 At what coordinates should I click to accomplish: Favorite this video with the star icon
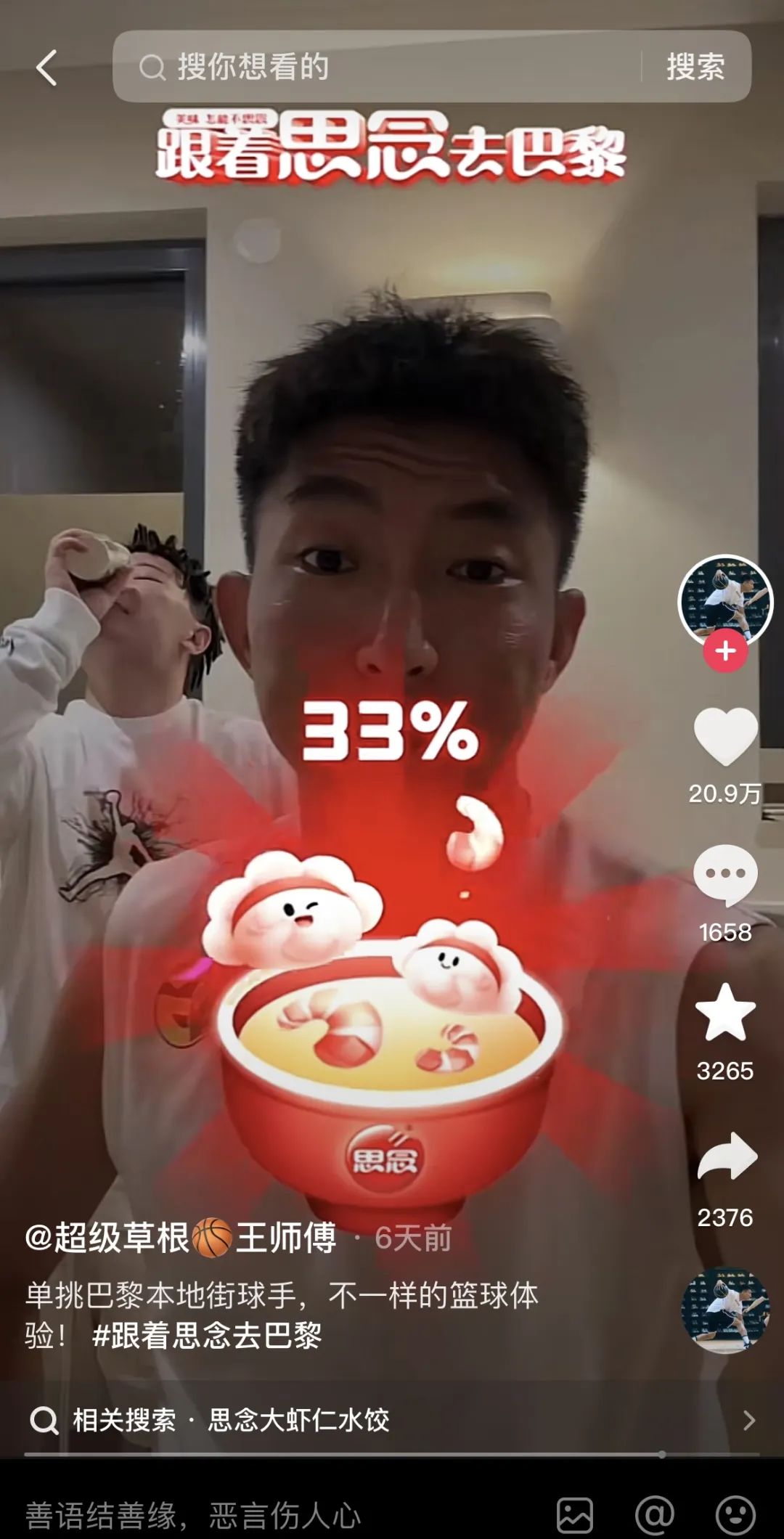(x=725, y=1013)
